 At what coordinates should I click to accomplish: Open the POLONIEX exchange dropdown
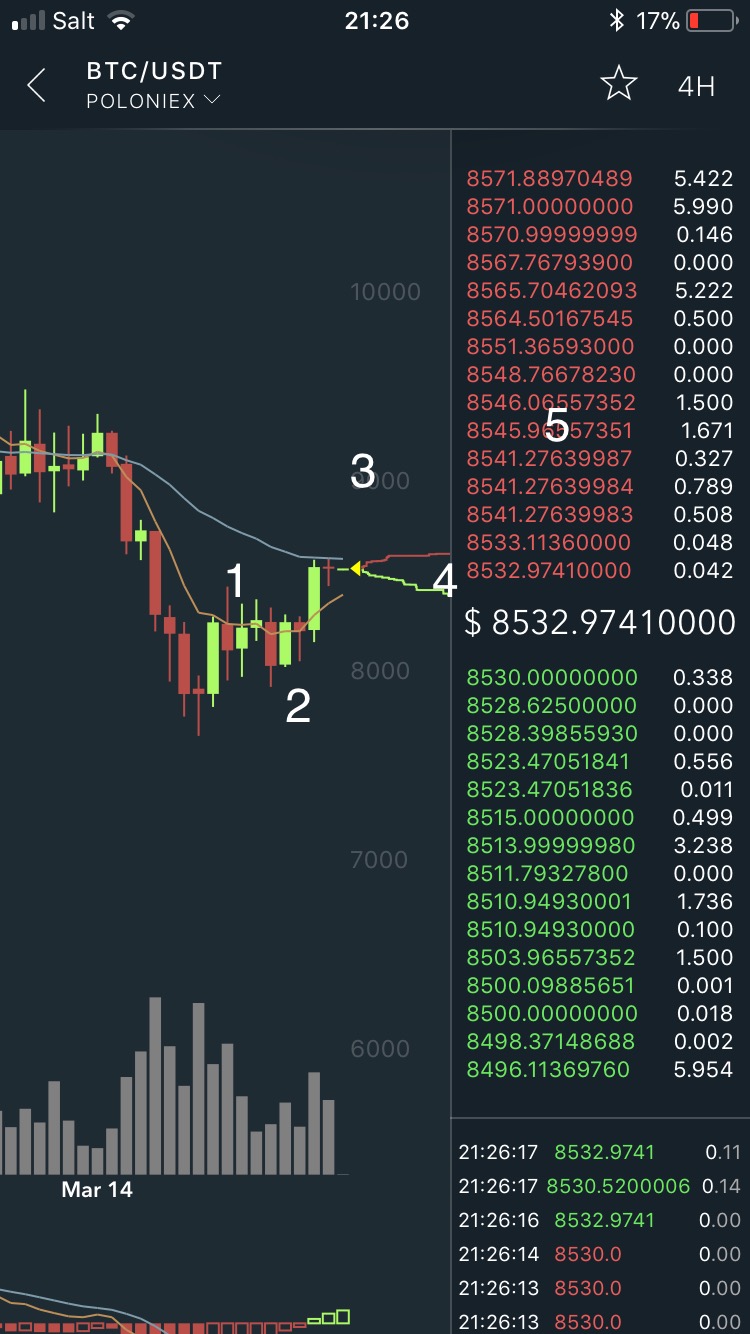[154, 101]
